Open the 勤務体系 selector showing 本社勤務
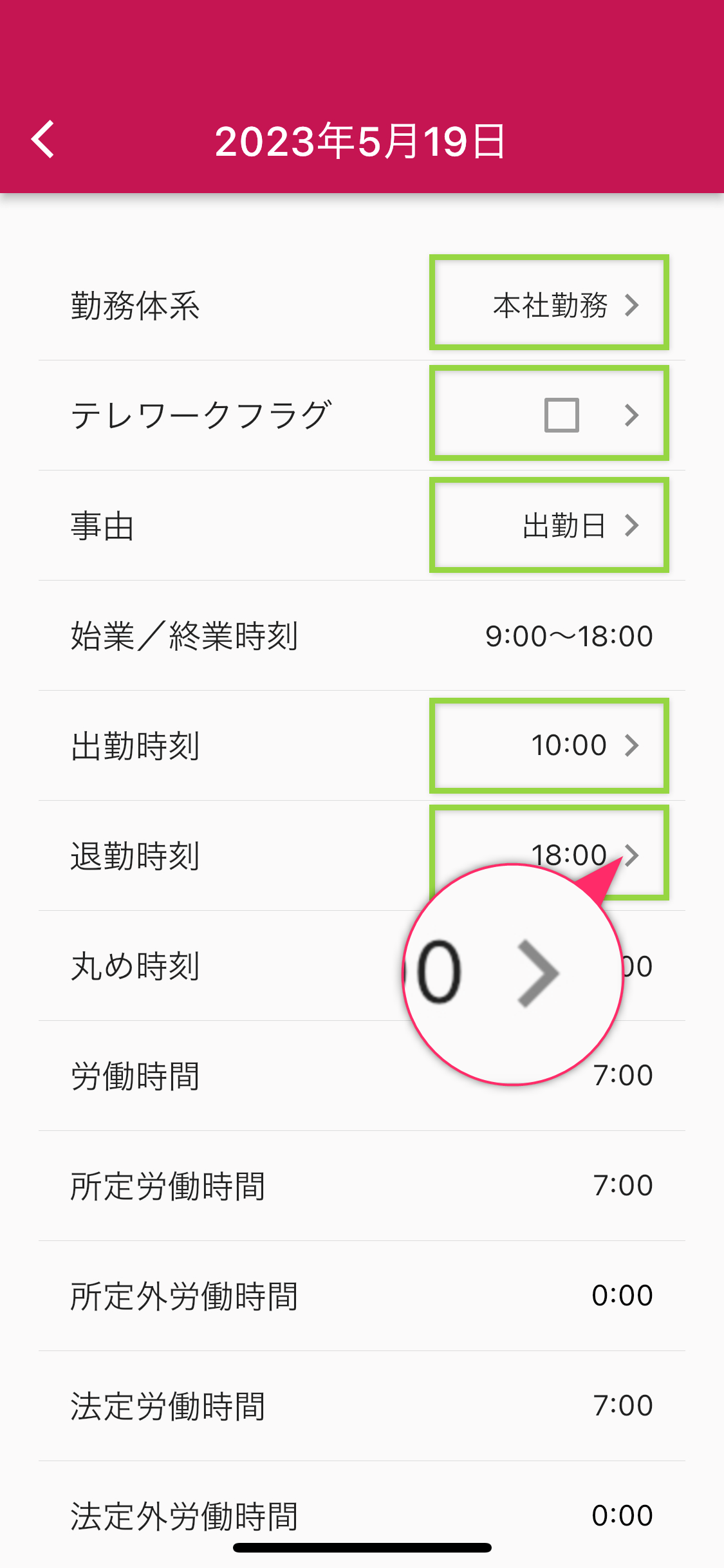This screenshot has height=1568, width=724. pos(549,304)
